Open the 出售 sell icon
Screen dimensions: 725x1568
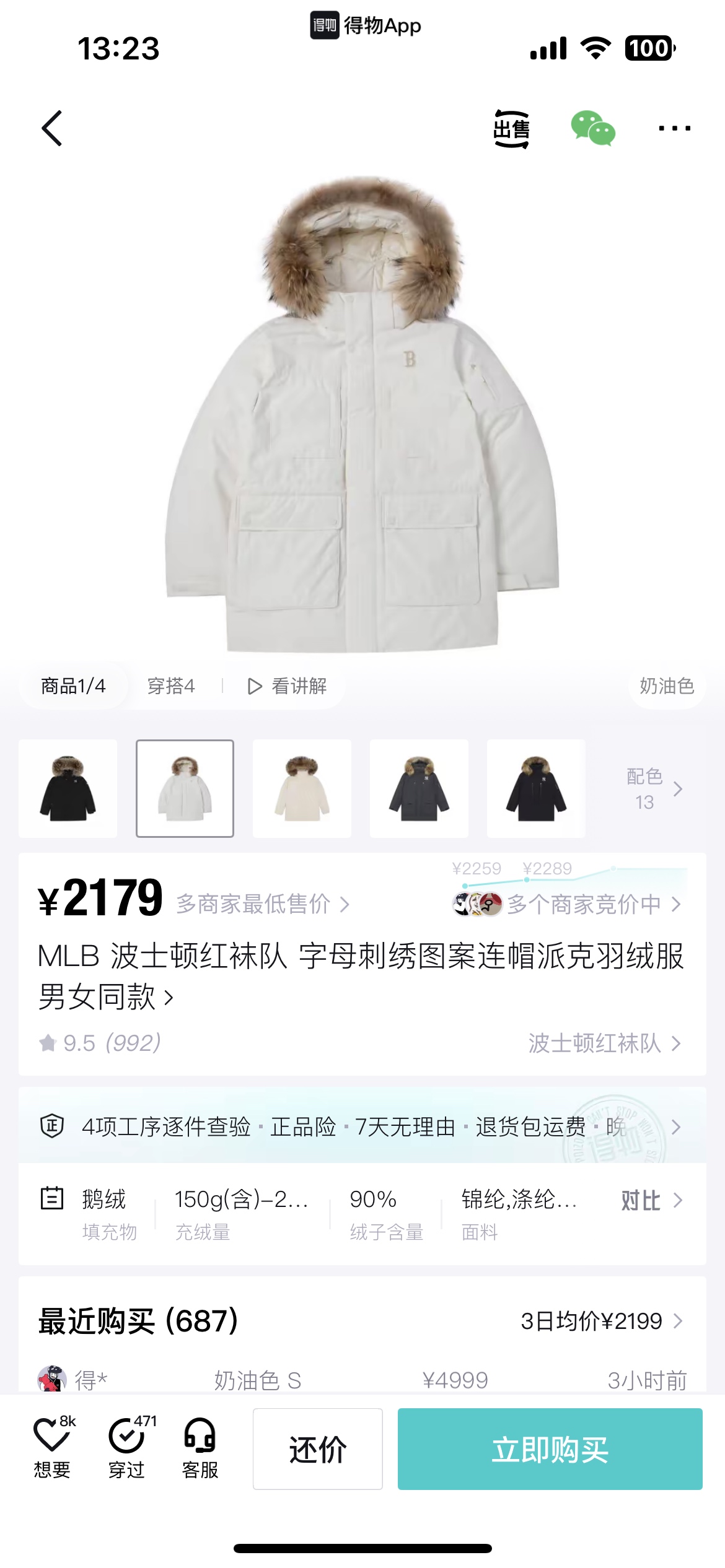click(x=511, y=129)
